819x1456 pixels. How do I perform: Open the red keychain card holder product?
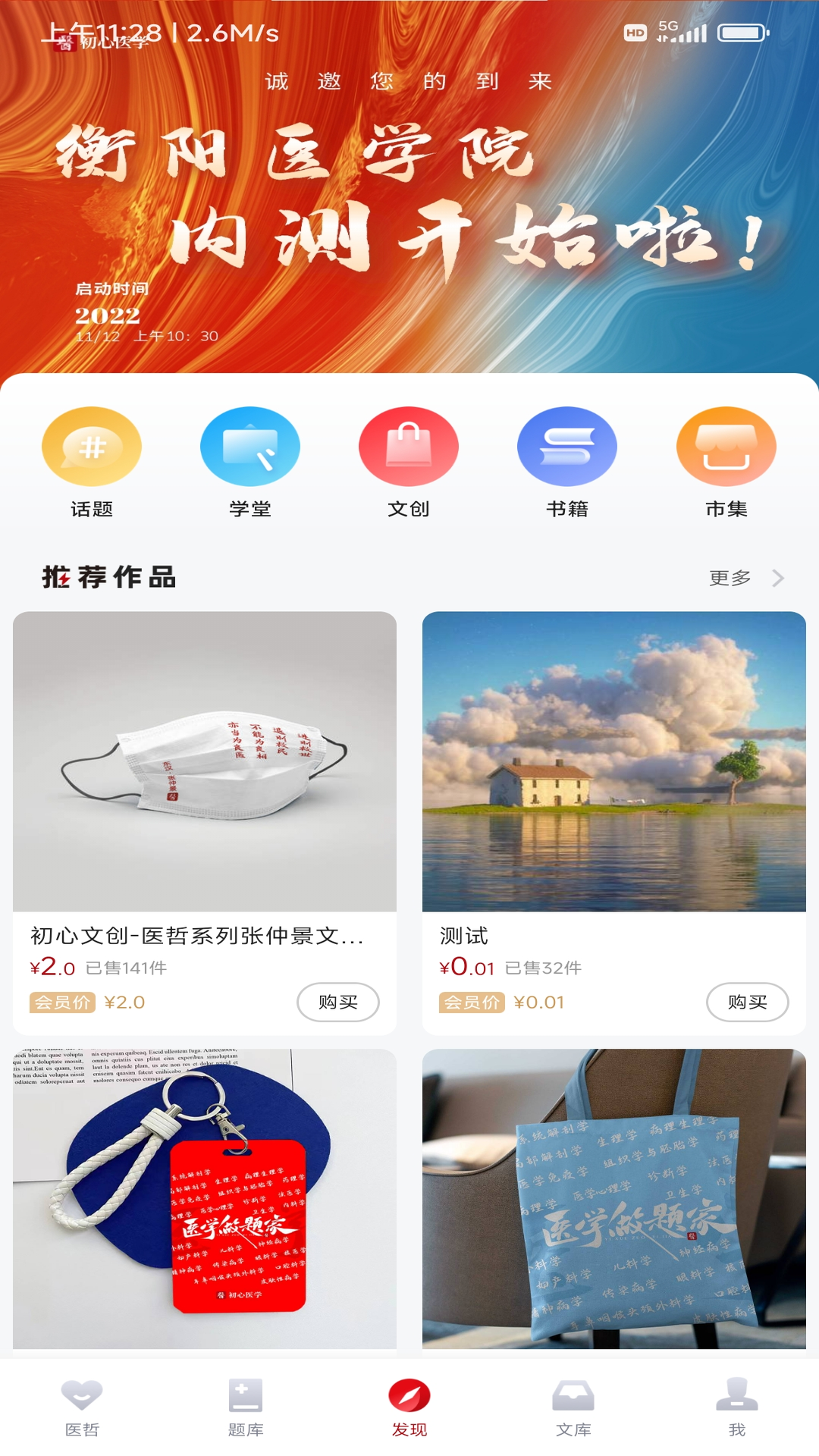click(205, 1199)
